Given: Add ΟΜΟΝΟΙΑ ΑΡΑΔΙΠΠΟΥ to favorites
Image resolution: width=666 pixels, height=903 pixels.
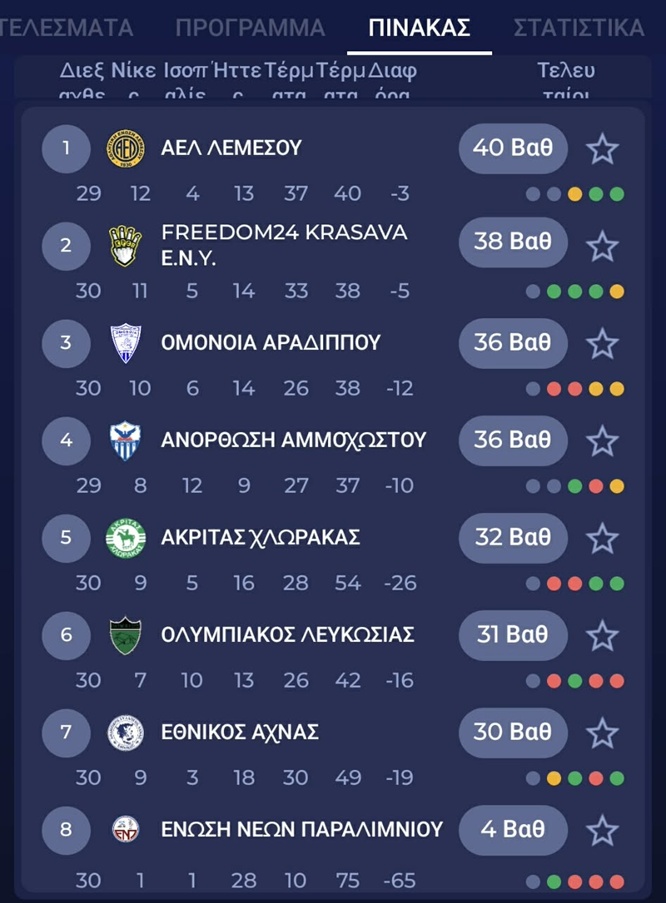Looking at the screenshot, I should tap(602, 343).
